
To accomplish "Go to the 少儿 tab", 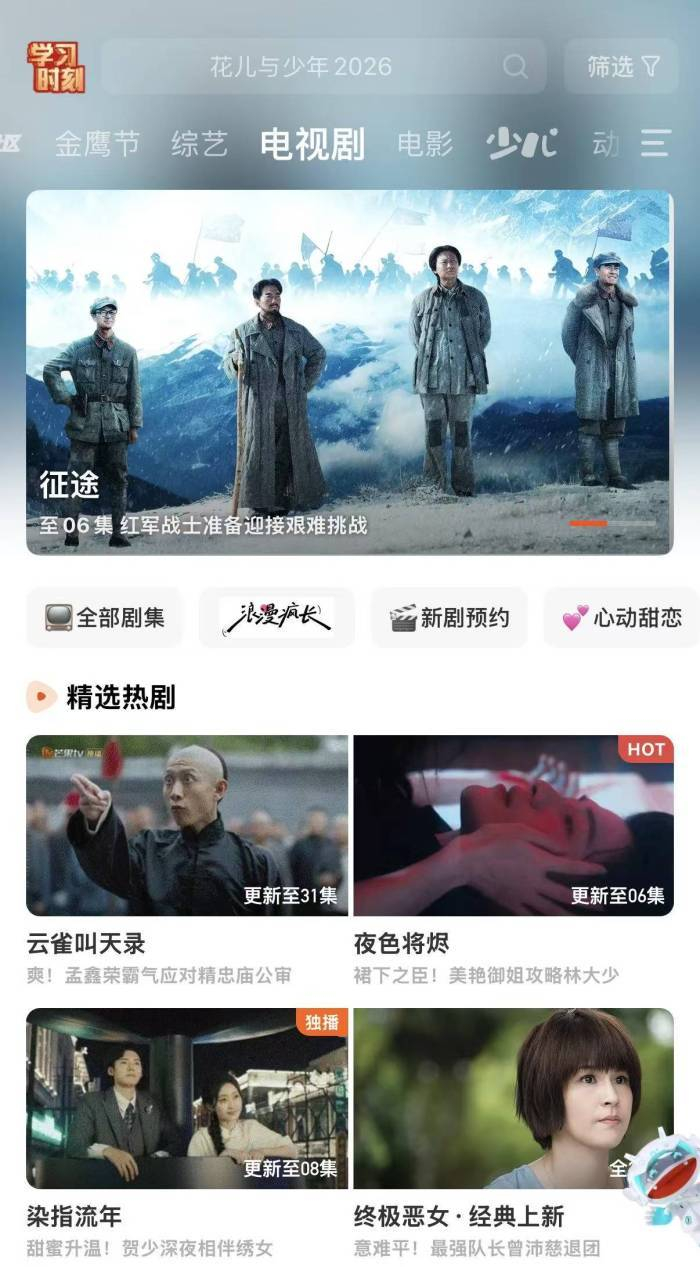I will click(522, 144).
